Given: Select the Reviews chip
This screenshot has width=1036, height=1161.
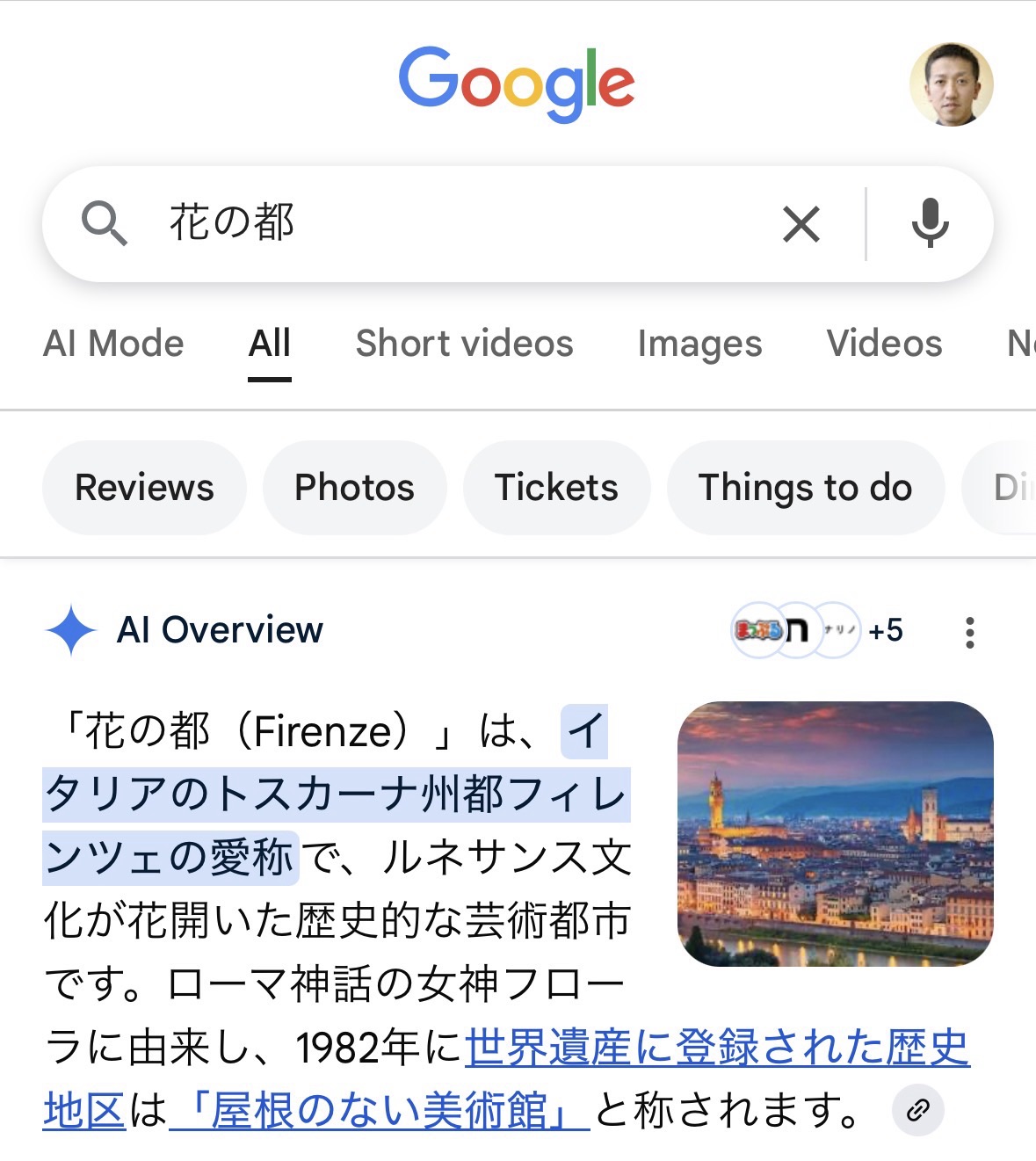Looking at the screenshot, I should (x=144, y=488).
